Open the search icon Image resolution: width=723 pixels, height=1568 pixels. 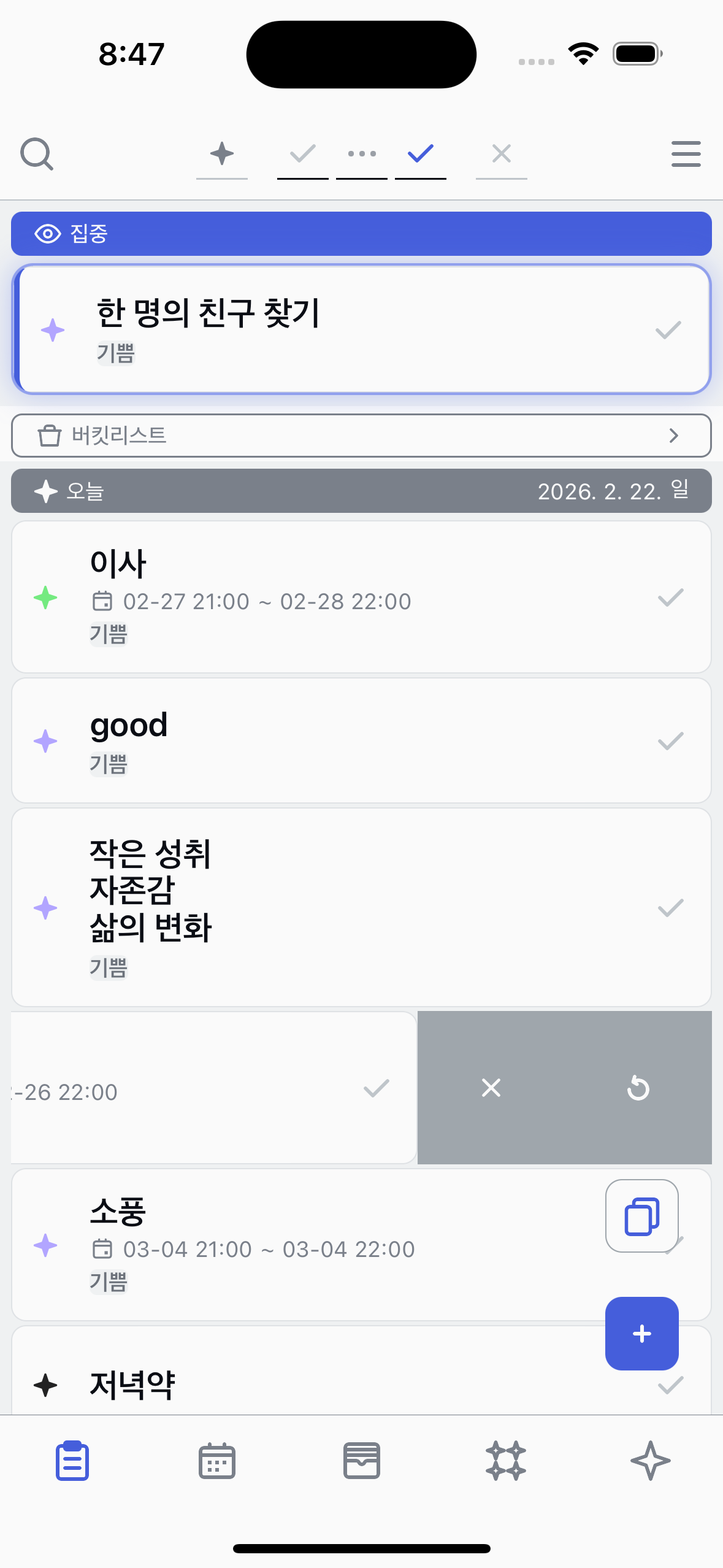(x=37, y=153)
